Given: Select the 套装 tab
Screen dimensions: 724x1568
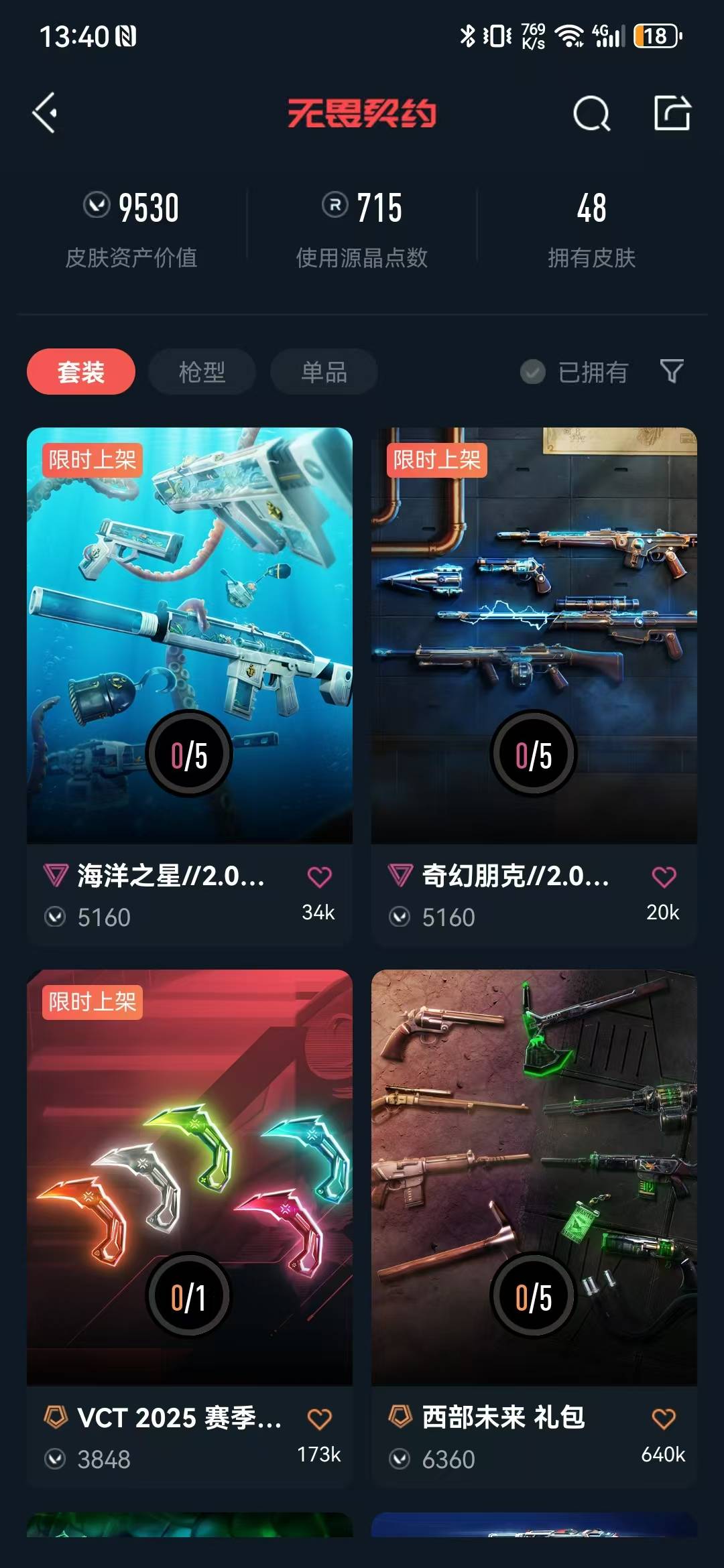Looking at the screenshot, I should (x=81, y=372).
